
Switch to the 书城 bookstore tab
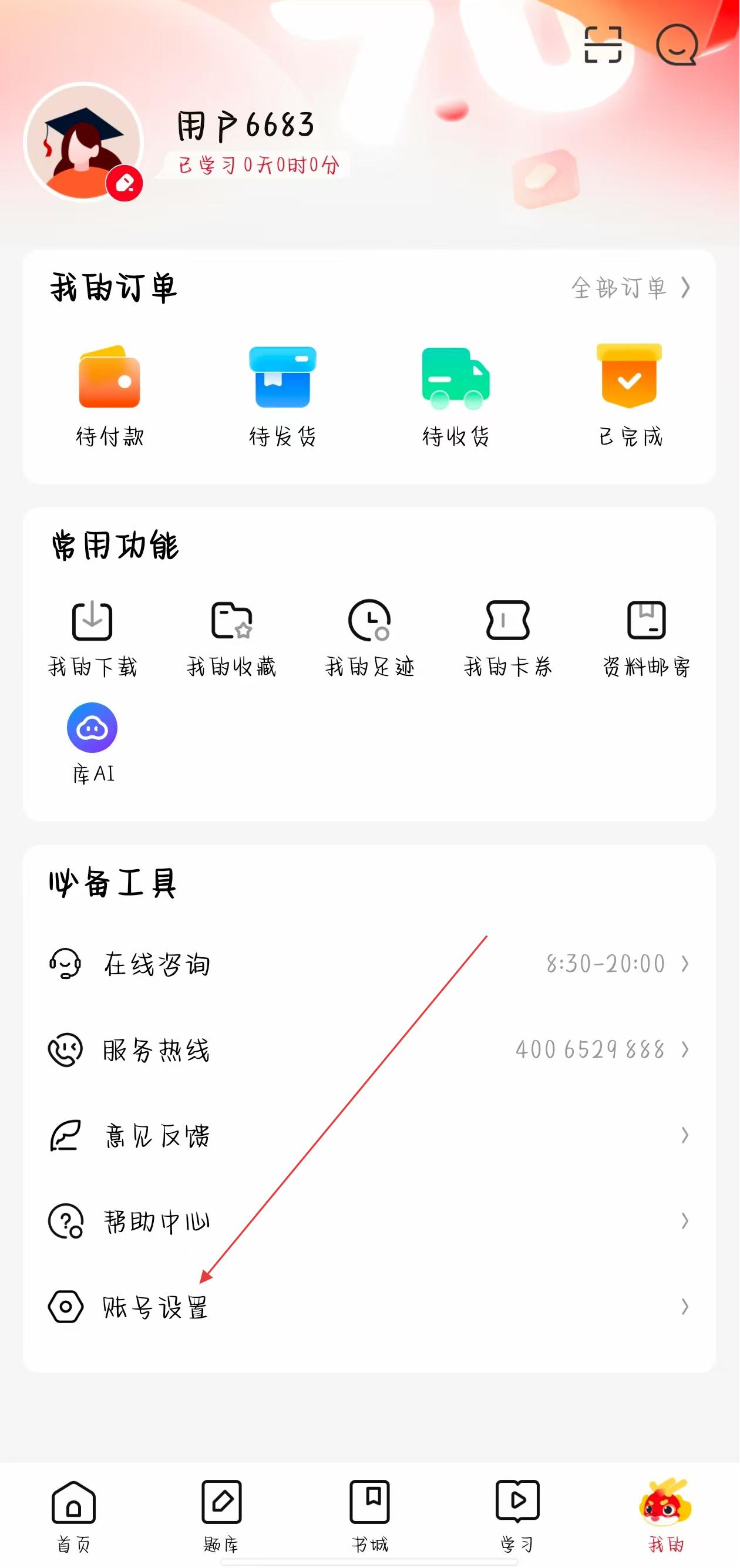click(x=369, y=1516)
